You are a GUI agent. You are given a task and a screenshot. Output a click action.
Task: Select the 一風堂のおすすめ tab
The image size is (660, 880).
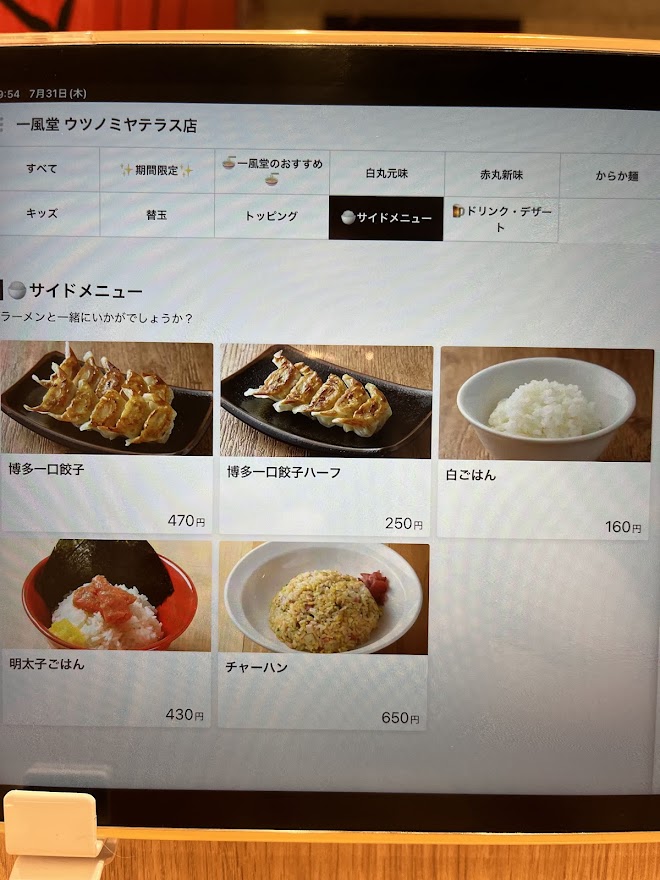click(272, 171)
